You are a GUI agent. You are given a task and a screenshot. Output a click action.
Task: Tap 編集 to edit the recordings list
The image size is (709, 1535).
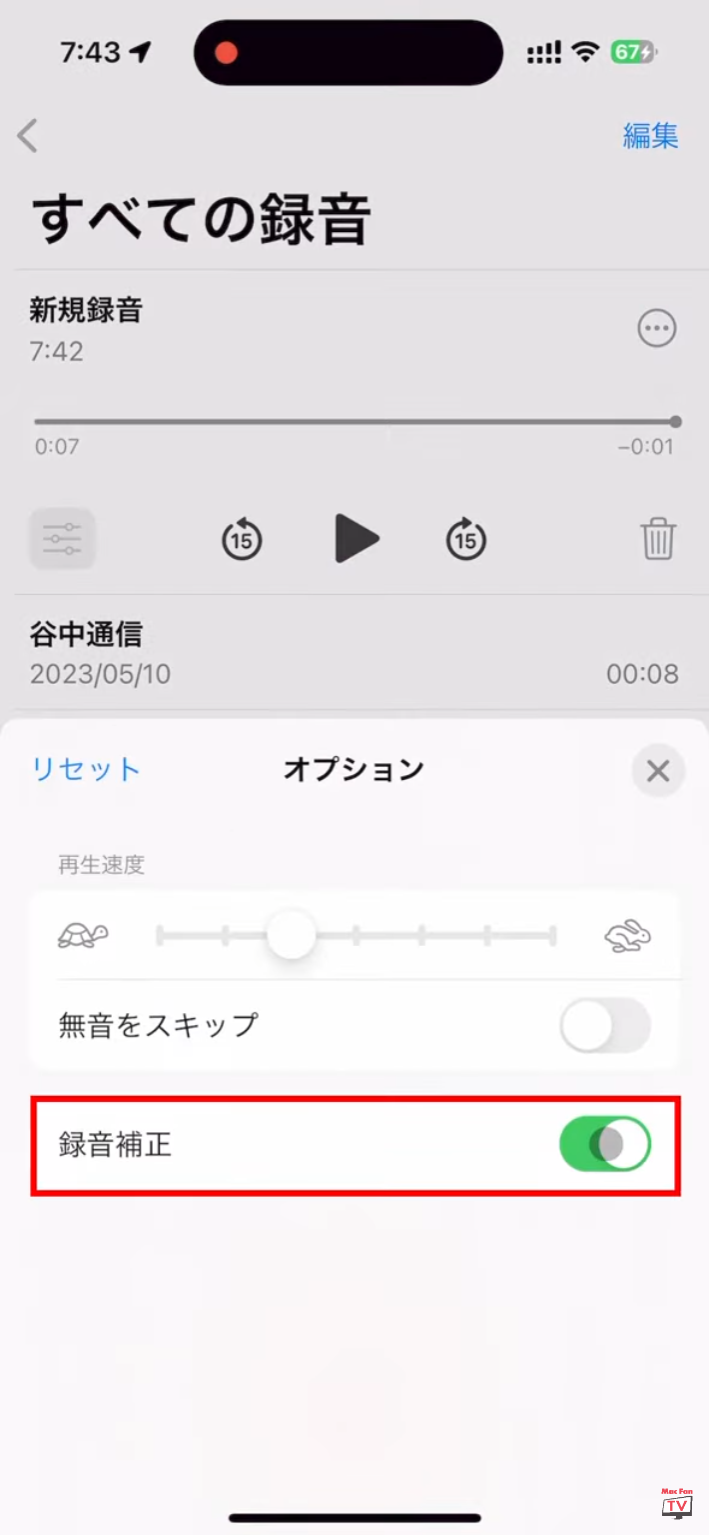(x=650, y=136)
